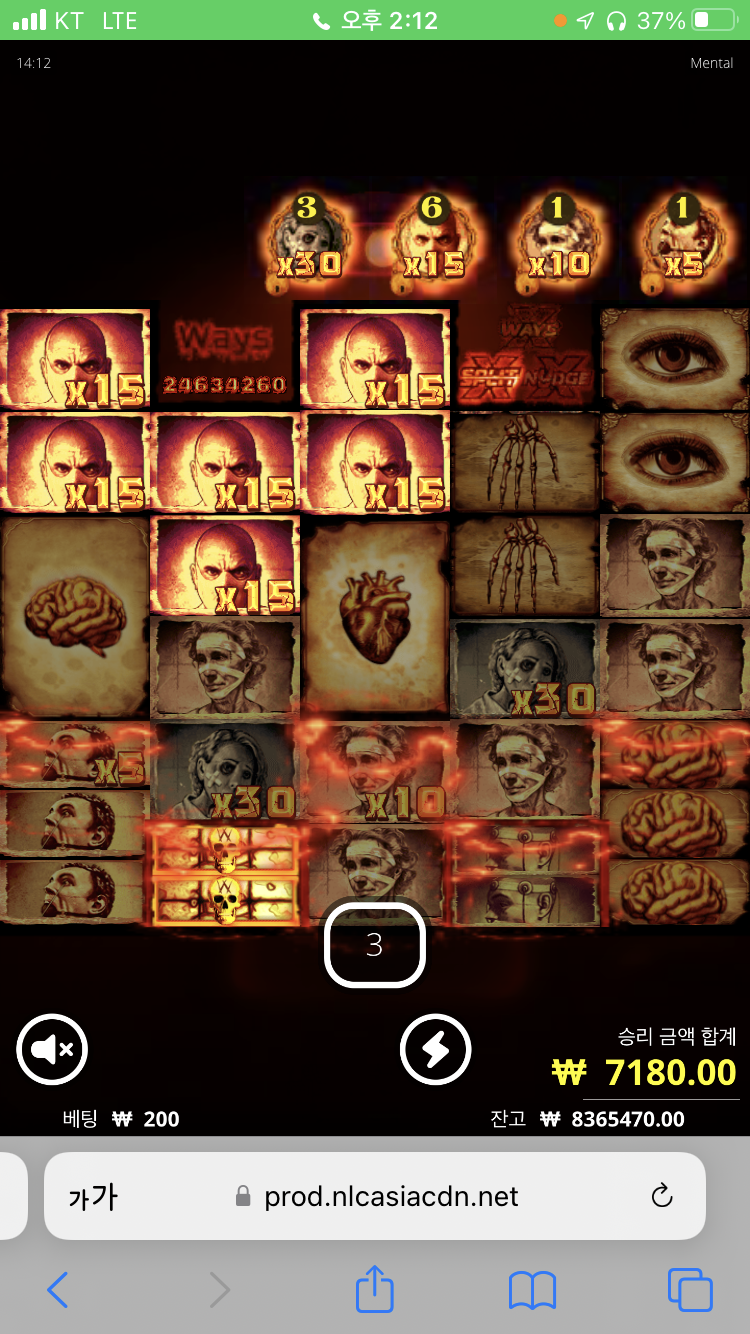Tap the lightning turbo spin button
This screenshot has width=750, height=1334.
436,1050
